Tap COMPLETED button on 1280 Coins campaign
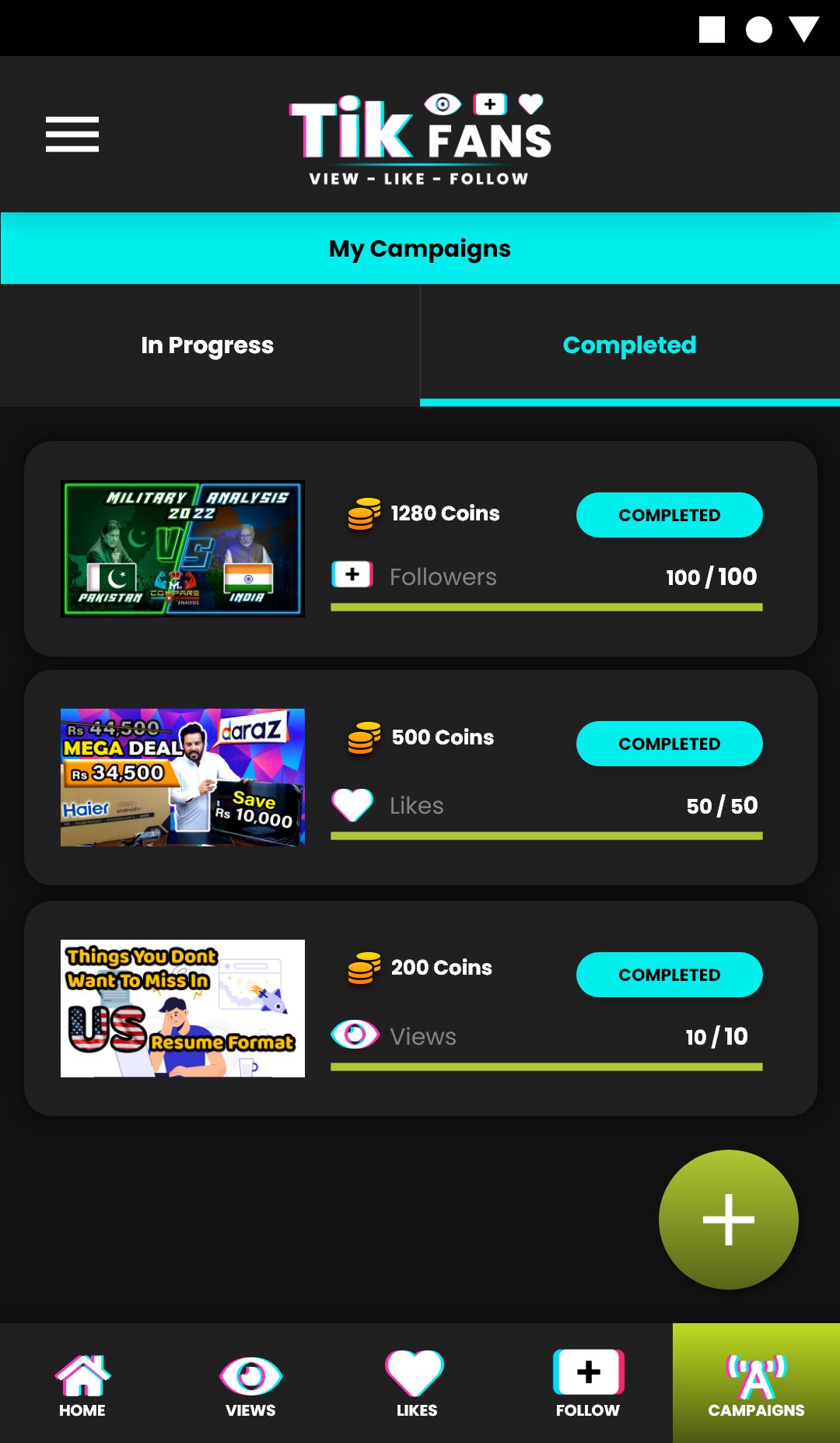The width and height of the screenshot is (840, 1443). (669, 515)
